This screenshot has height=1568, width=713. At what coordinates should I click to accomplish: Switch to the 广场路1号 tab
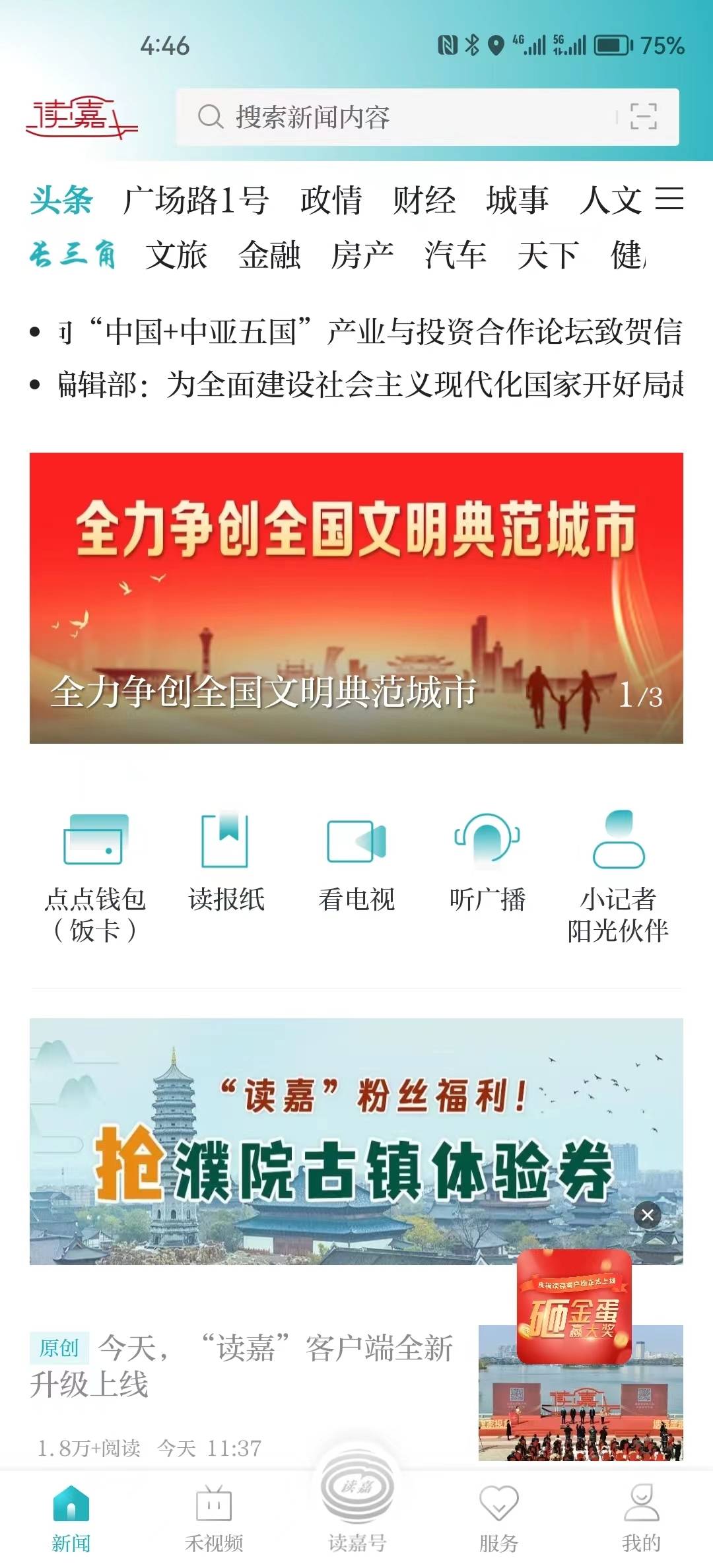196,200
